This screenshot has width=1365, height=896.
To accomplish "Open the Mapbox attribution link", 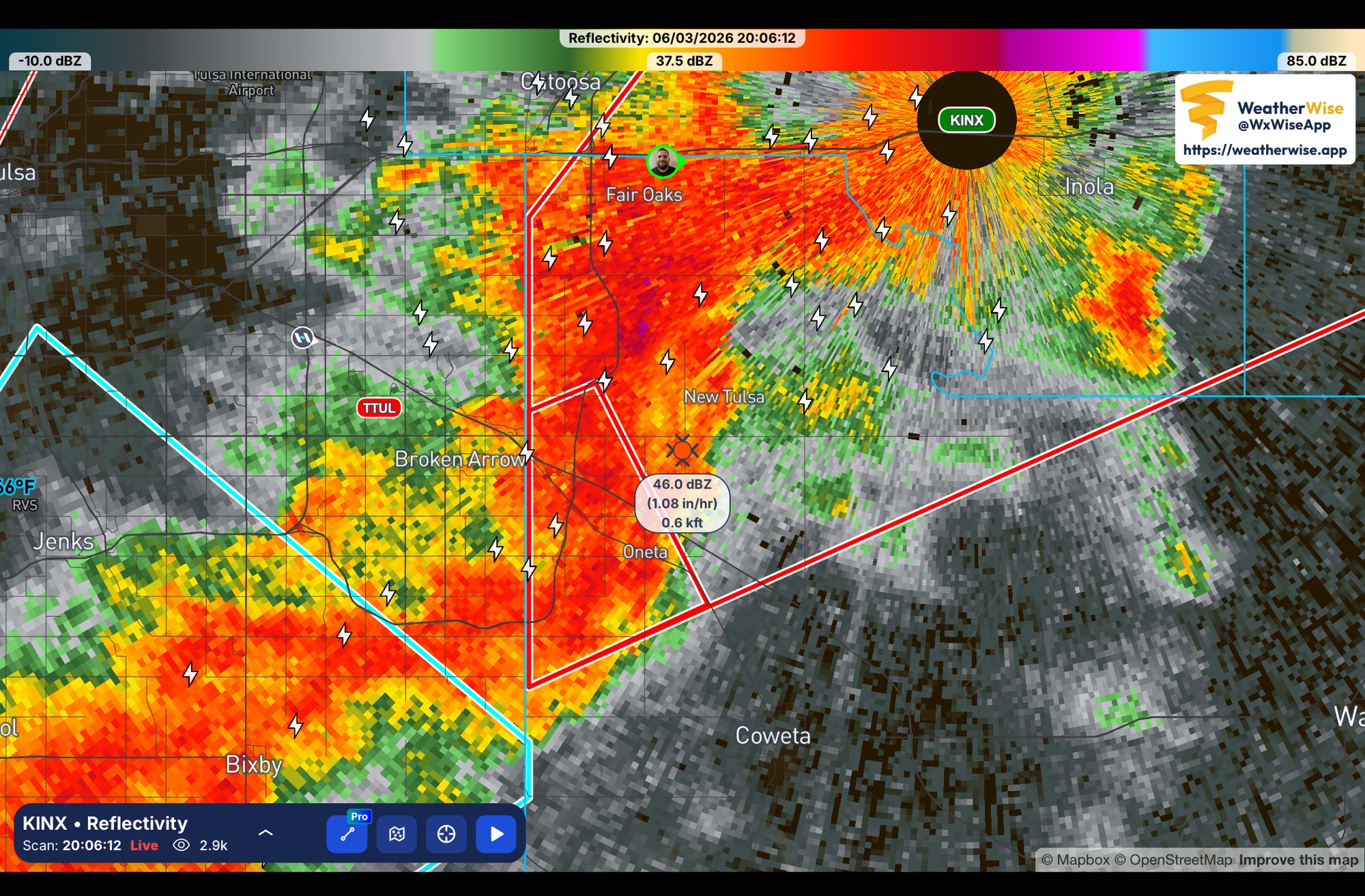I will [1076, 860].
